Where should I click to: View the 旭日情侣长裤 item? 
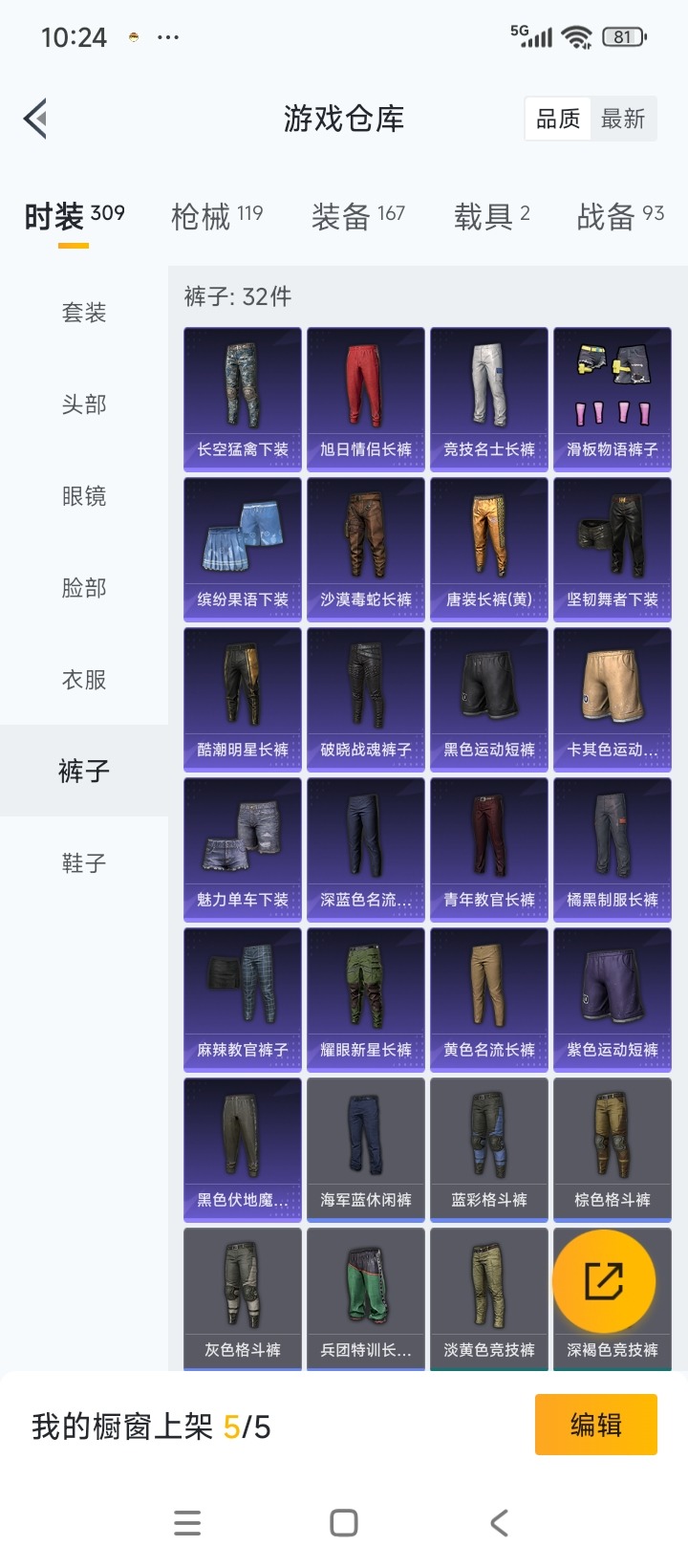pyautogui.click(x=366, y=399)
